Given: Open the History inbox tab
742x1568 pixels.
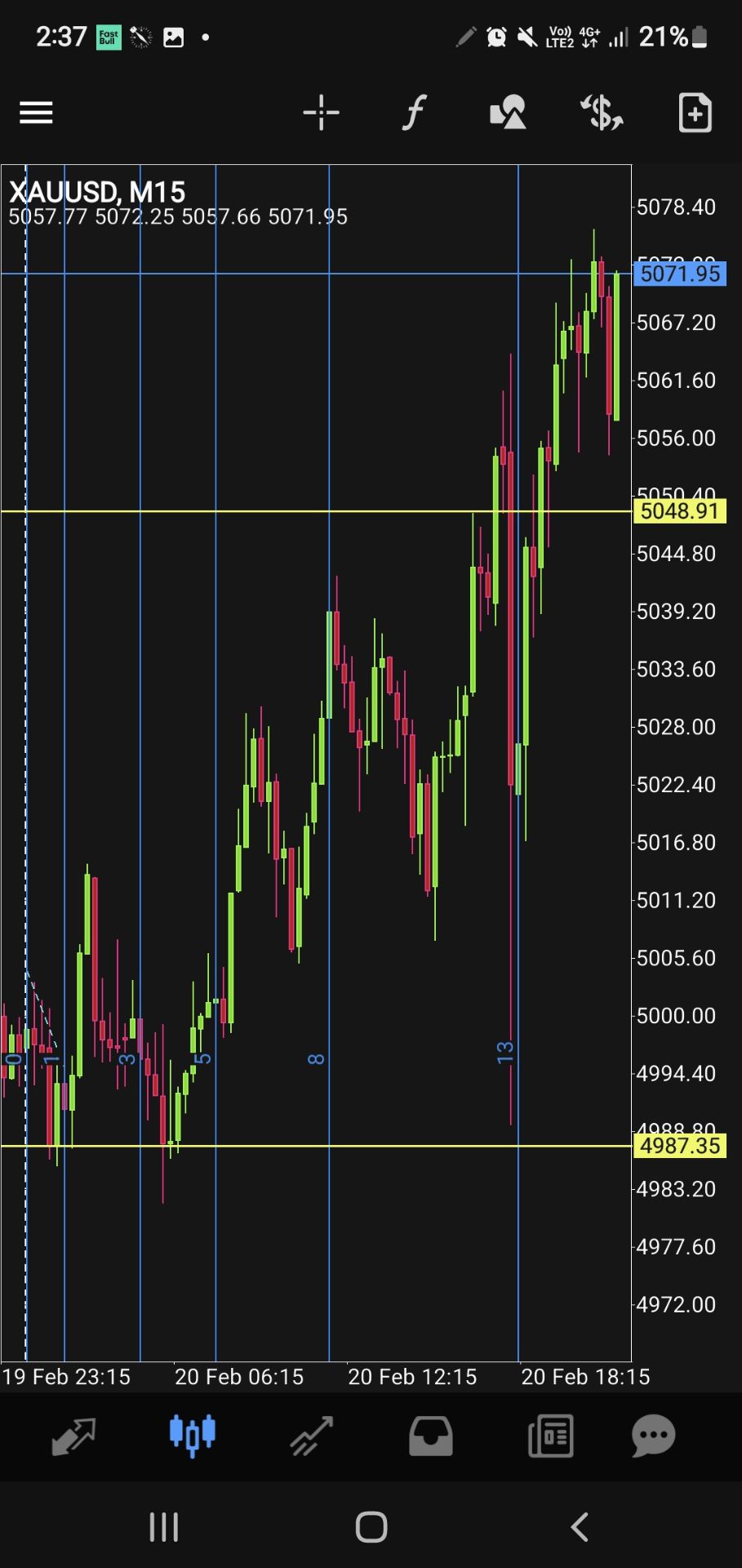Looking at the screenshot, I should tap(431, 1436).
